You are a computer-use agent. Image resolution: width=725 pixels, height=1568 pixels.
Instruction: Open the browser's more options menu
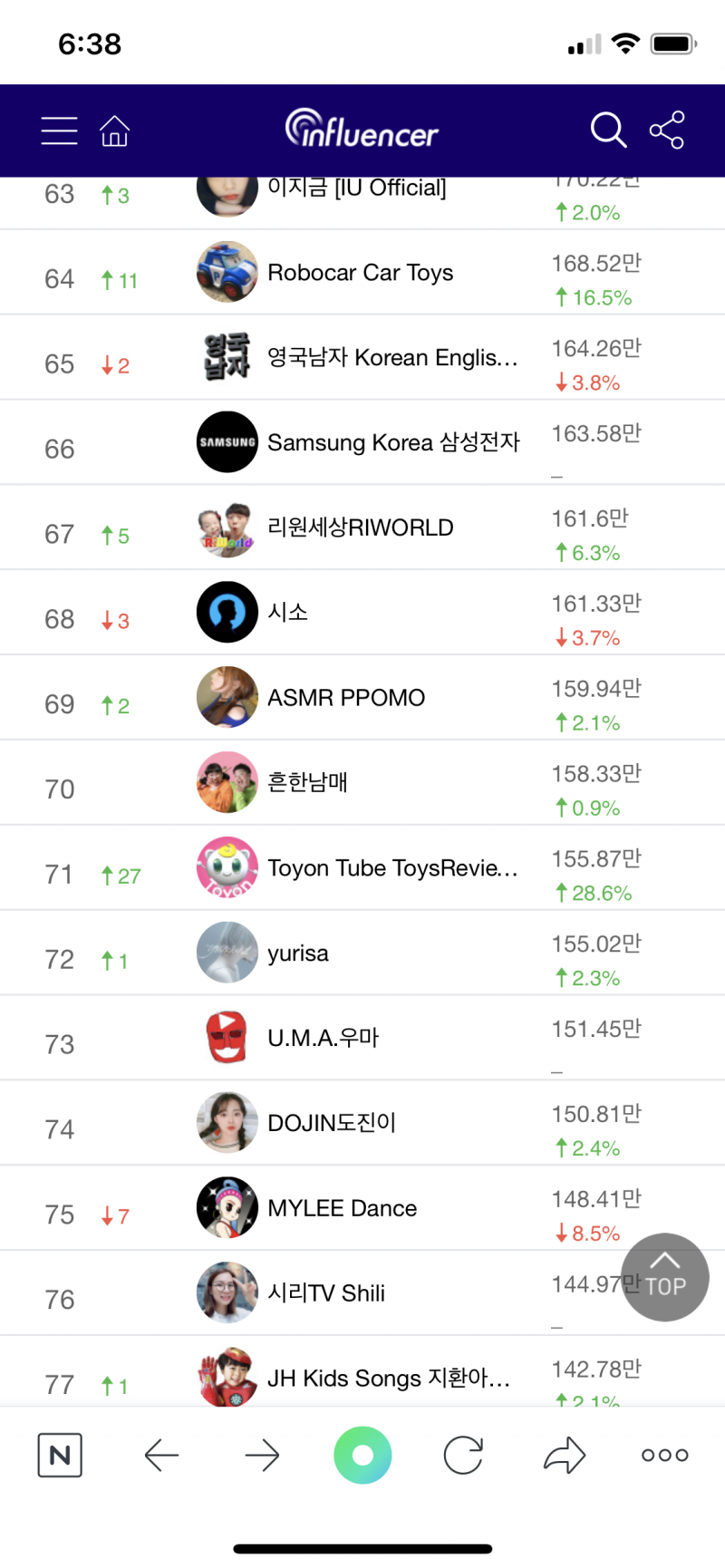664,1456
